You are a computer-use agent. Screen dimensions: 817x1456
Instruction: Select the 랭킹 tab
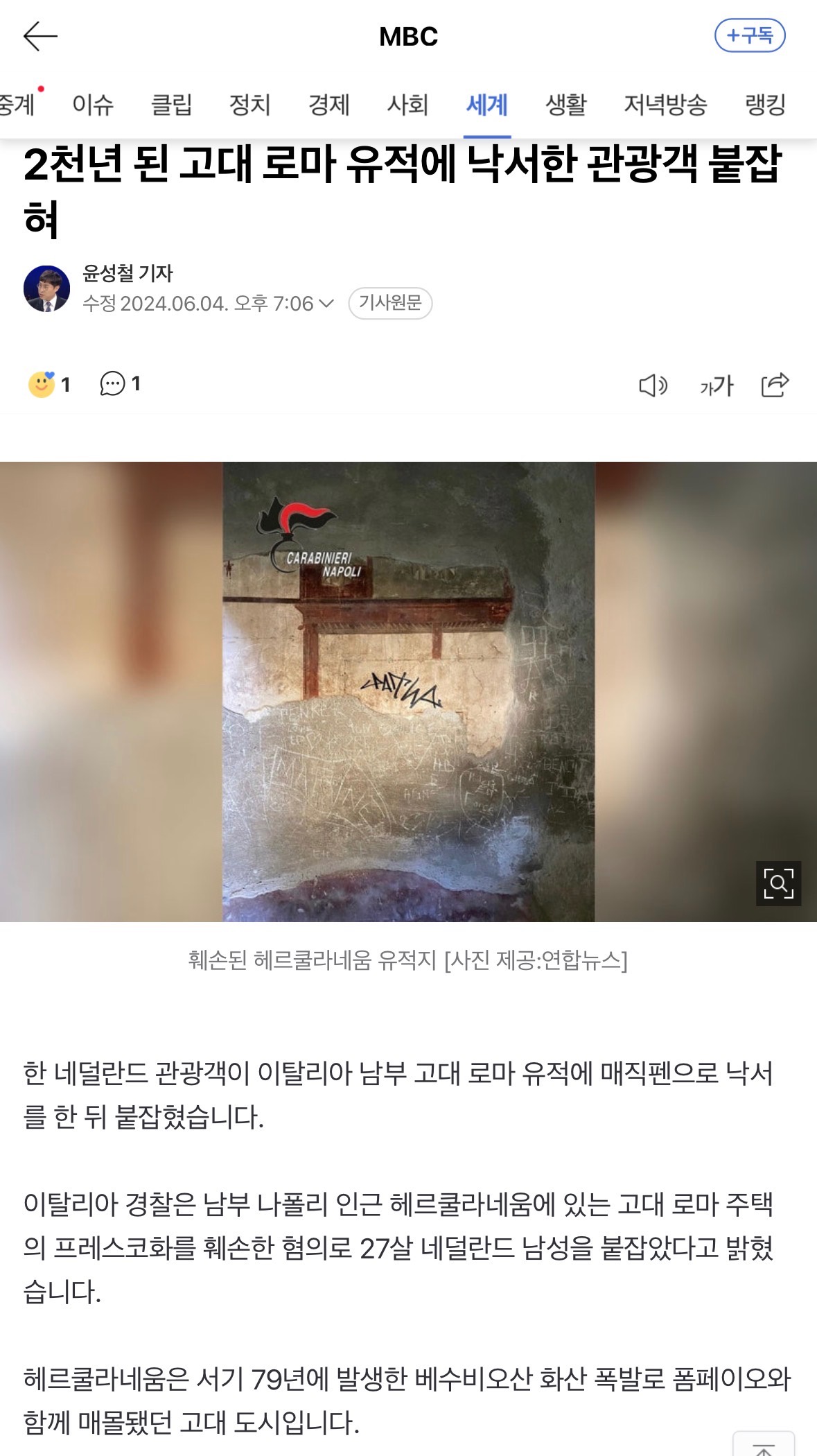tap(766, 105)
